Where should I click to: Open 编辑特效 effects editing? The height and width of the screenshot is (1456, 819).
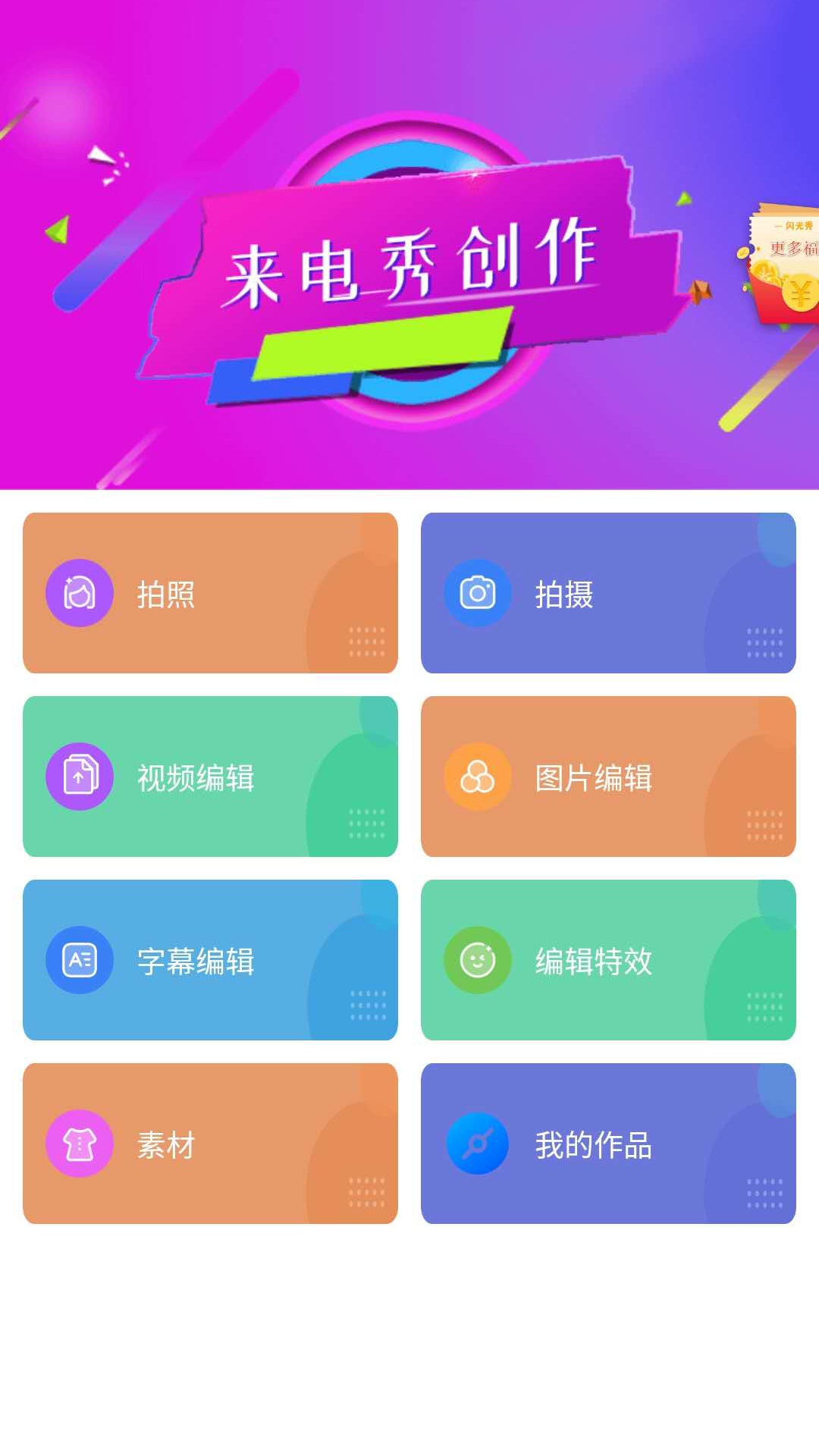608,960
